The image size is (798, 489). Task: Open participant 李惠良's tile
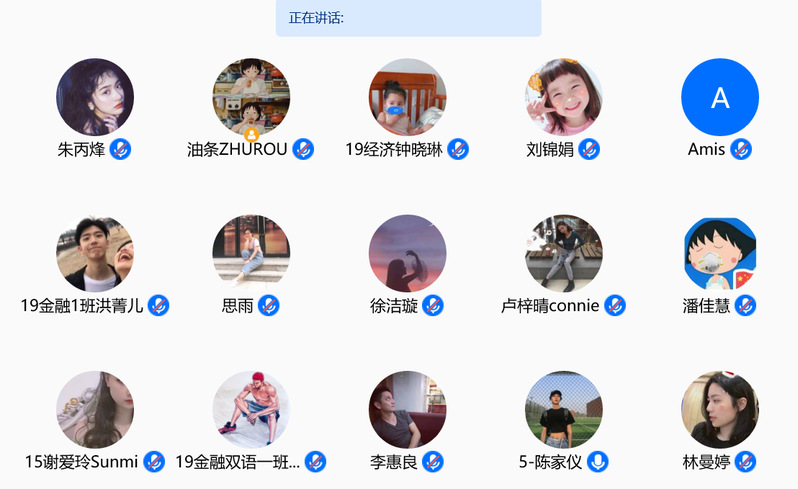point(407,409)
